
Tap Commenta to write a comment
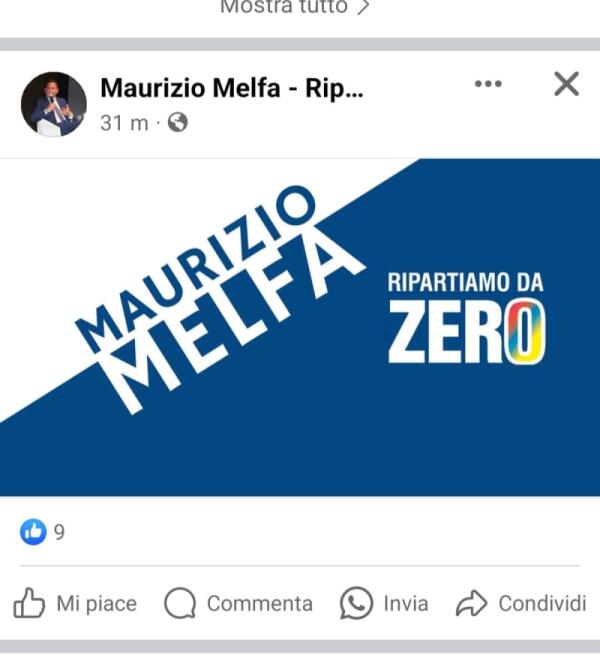tap(238, 604)
